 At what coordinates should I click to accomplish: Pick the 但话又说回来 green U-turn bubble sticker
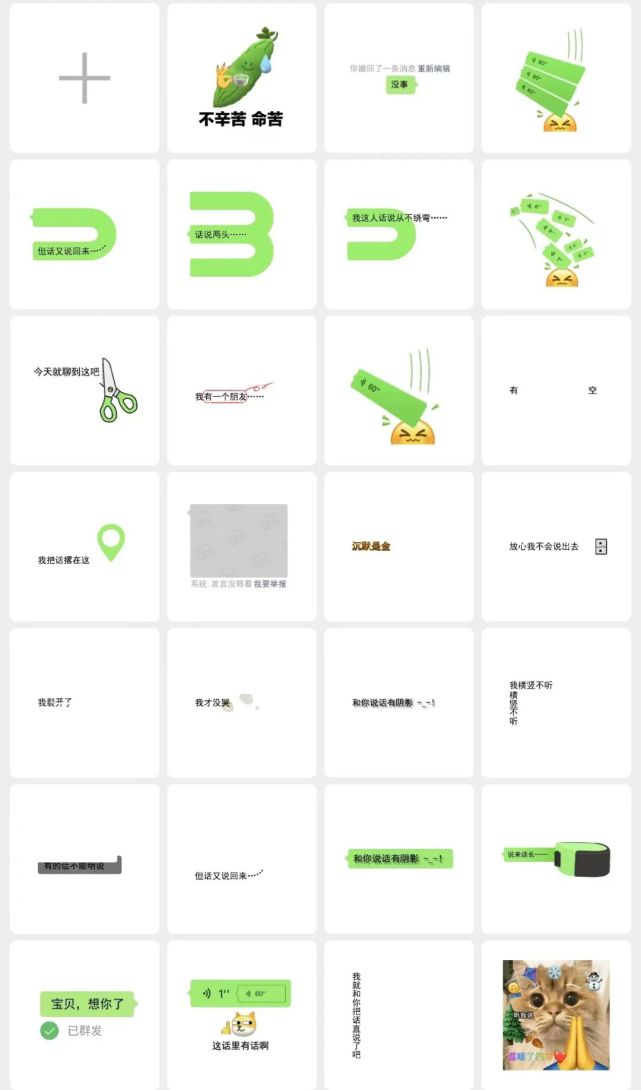pos(84,234)
